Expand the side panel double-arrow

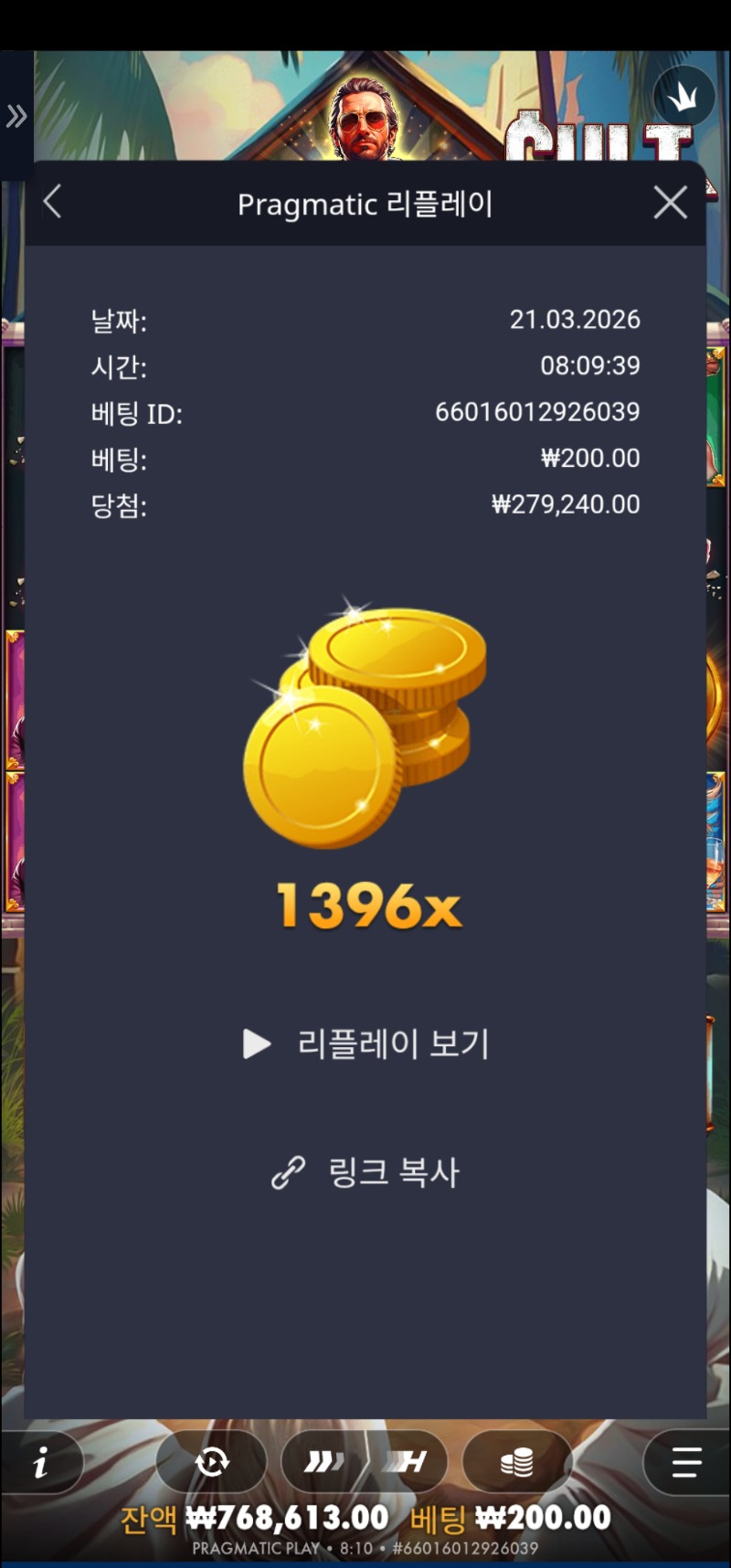16,116
